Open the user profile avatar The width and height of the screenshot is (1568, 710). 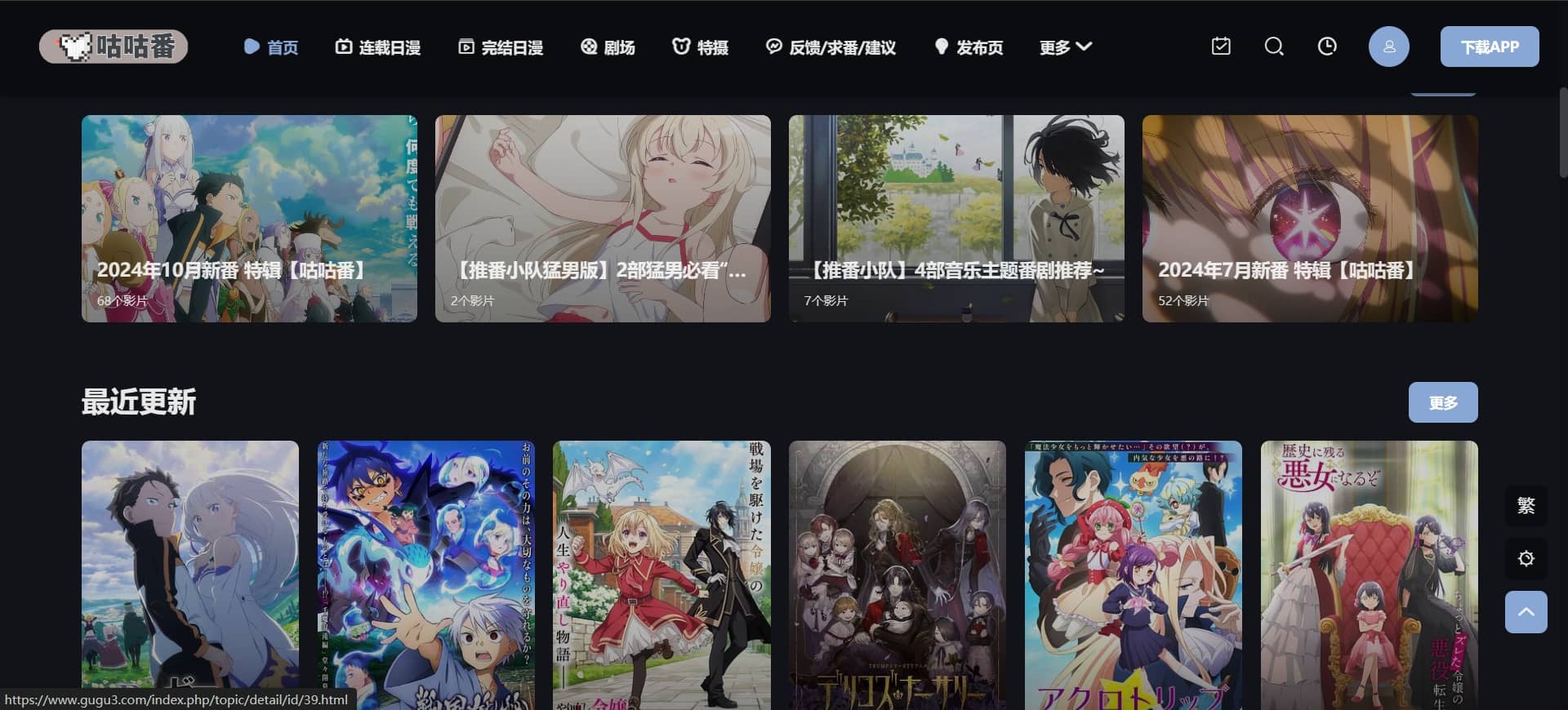[x=1388, y=47]
